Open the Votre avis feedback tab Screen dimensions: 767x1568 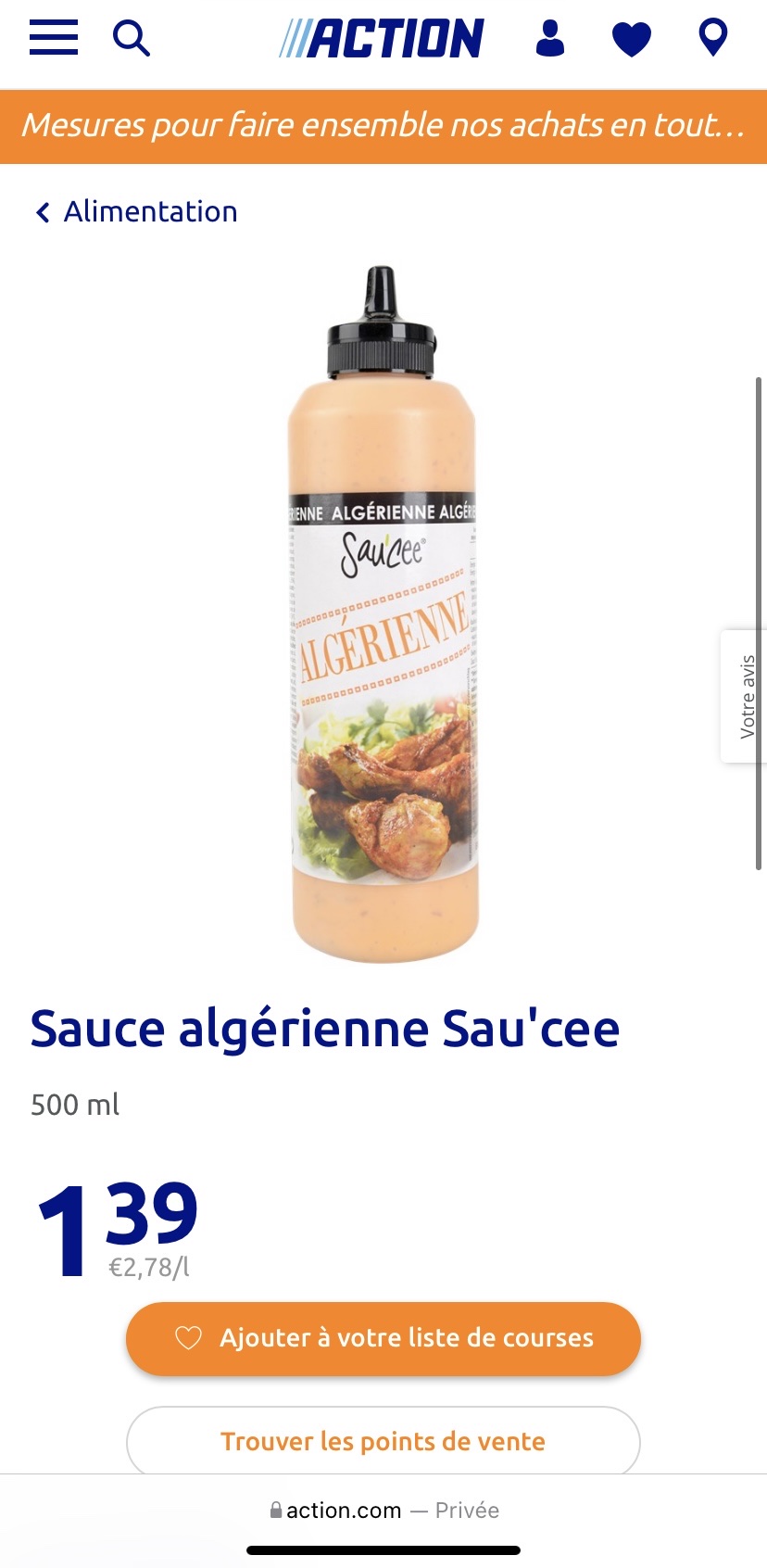pos(745,697)
